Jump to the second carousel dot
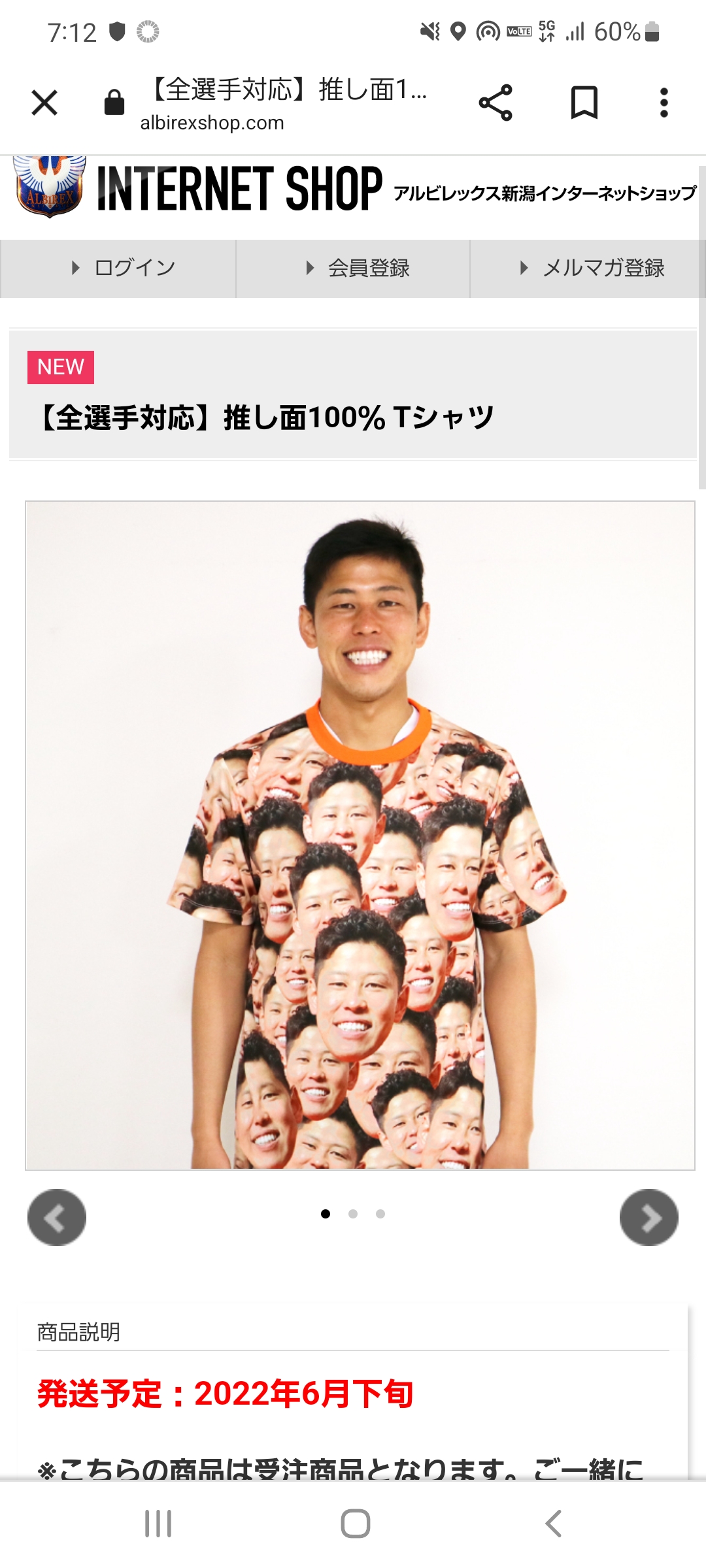 click(x=353, y=1214)
